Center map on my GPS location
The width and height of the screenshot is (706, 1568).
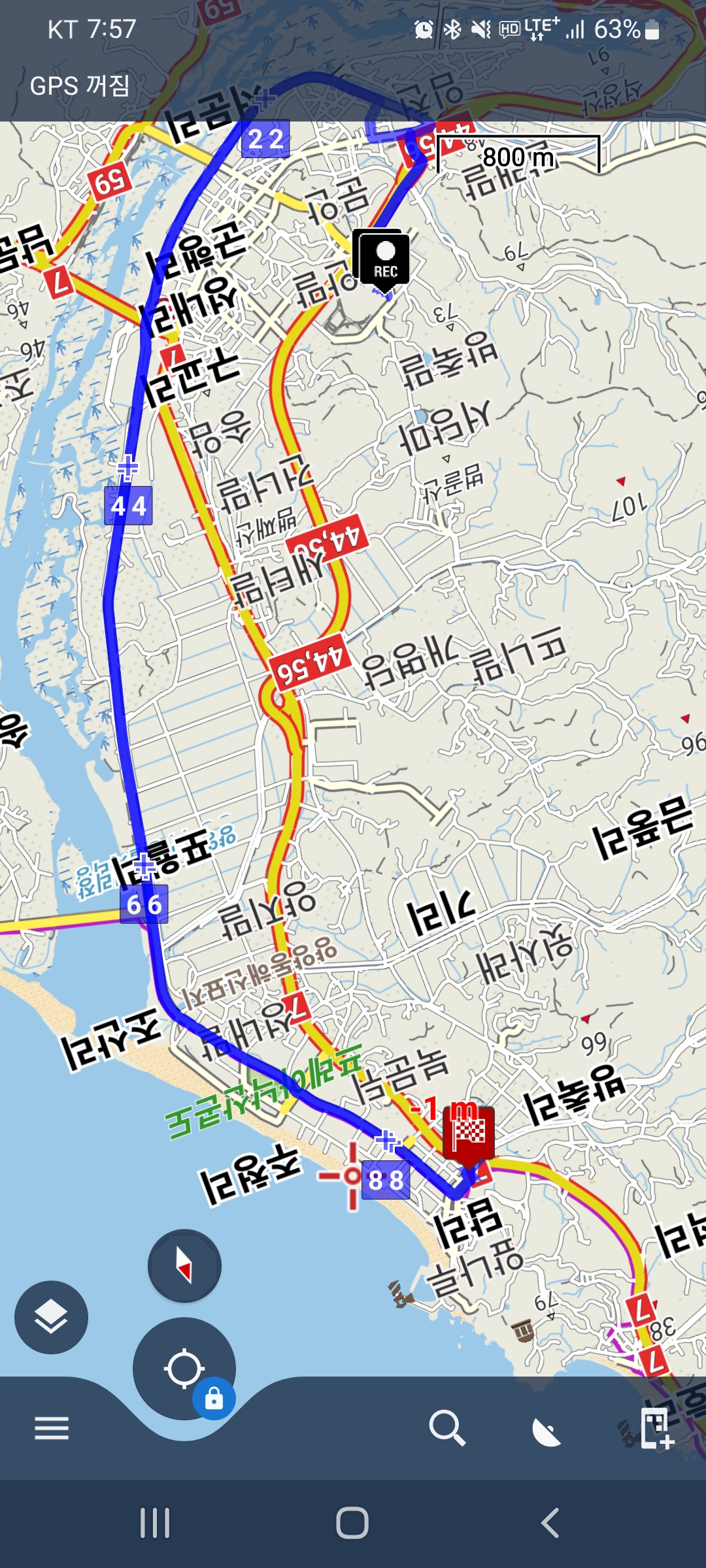pos(184,1369)
